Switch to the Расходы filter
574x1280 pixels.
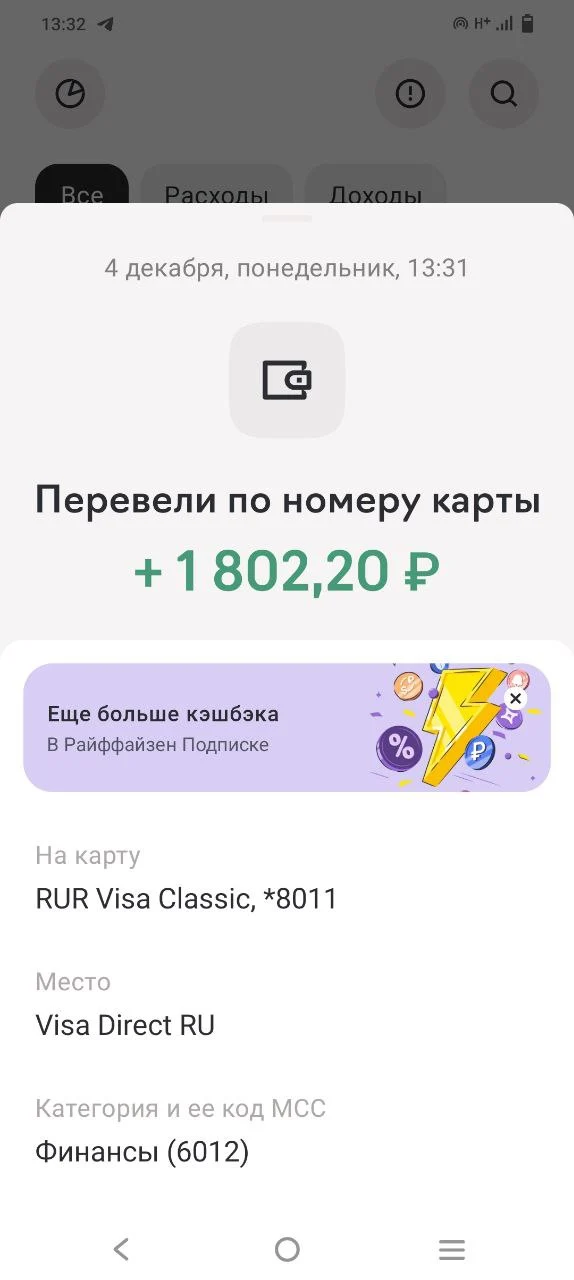(x=217, y=189)
